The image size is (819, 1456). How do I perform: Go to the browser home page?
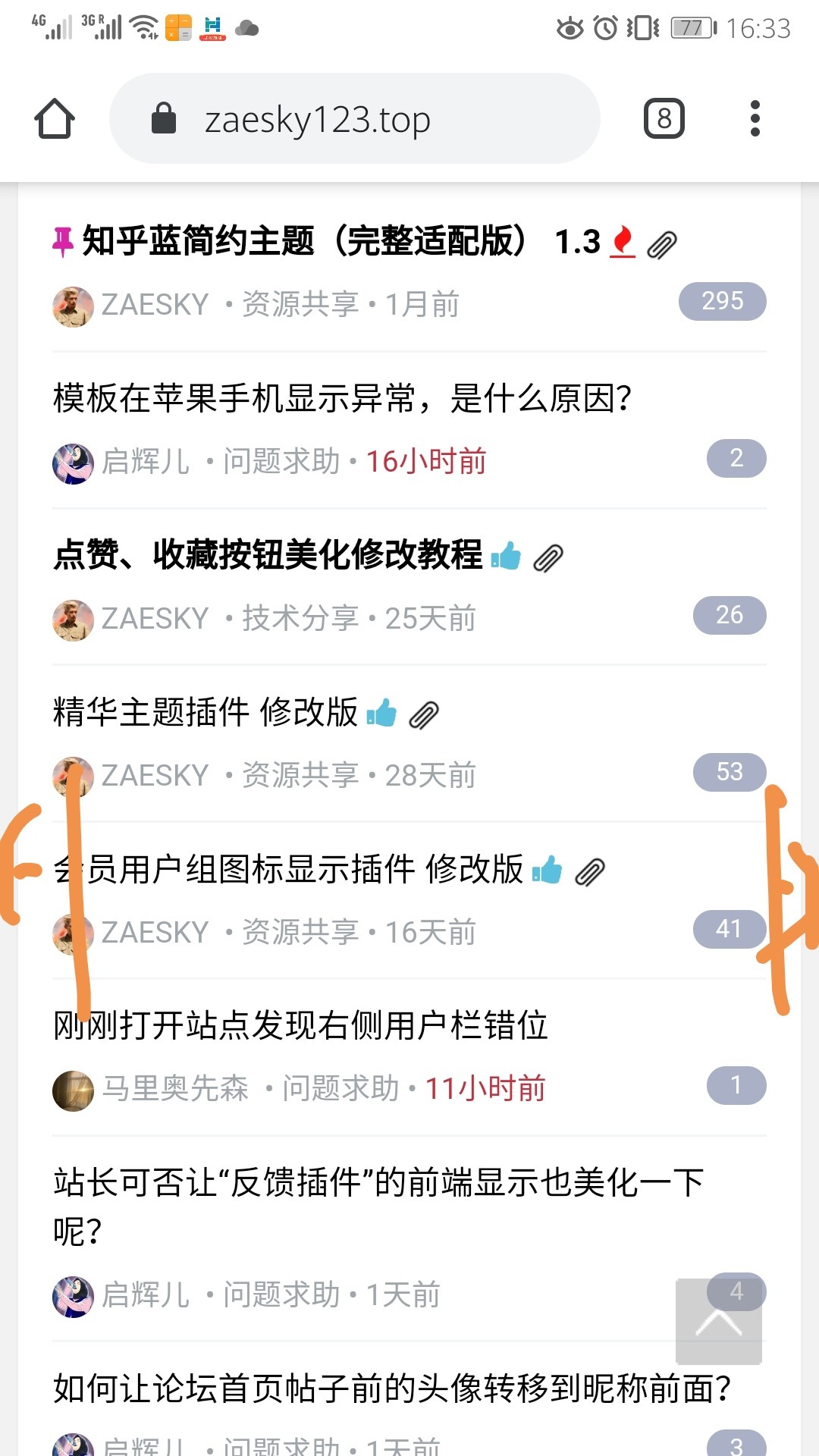point(55,119)
